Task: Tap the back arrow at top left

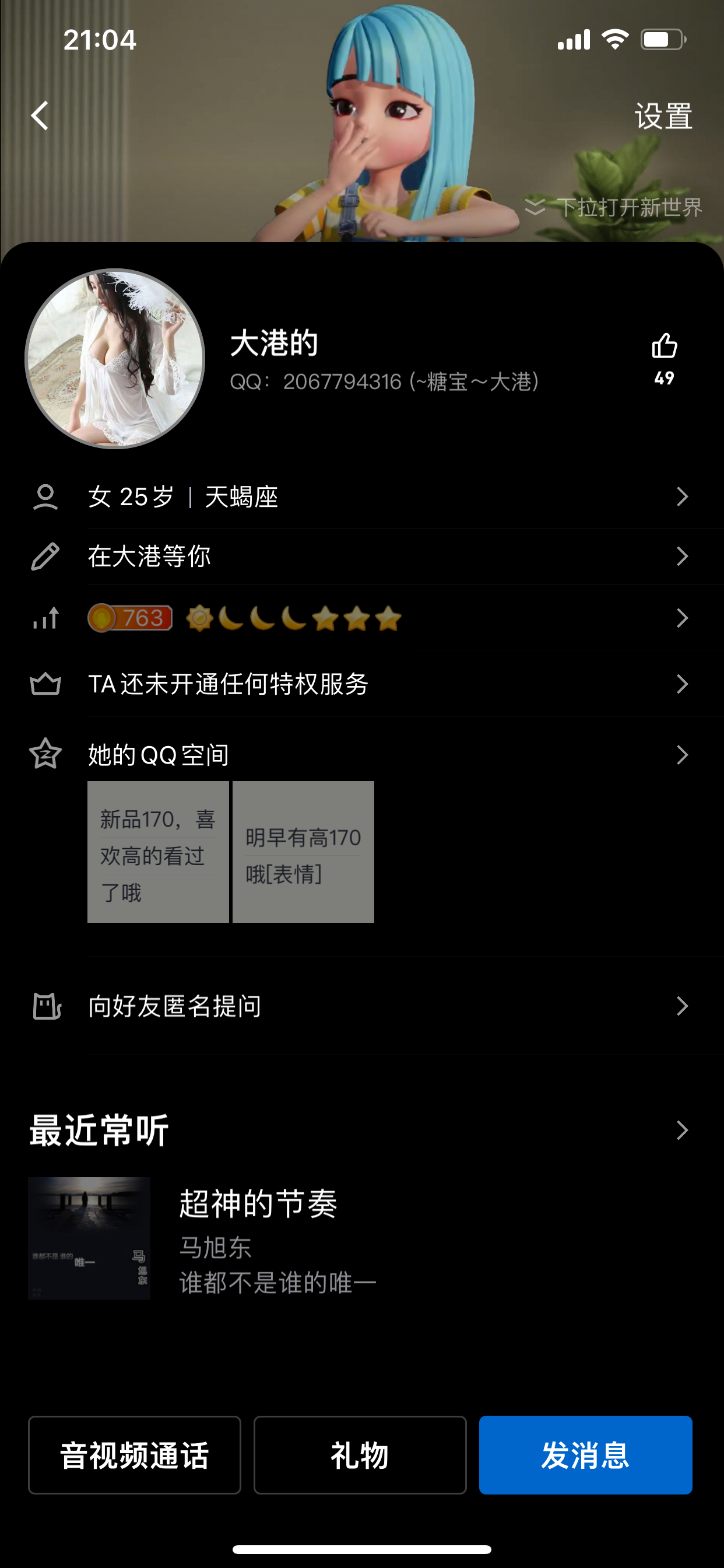Action: pyautogui.click(x=39, y=116)
